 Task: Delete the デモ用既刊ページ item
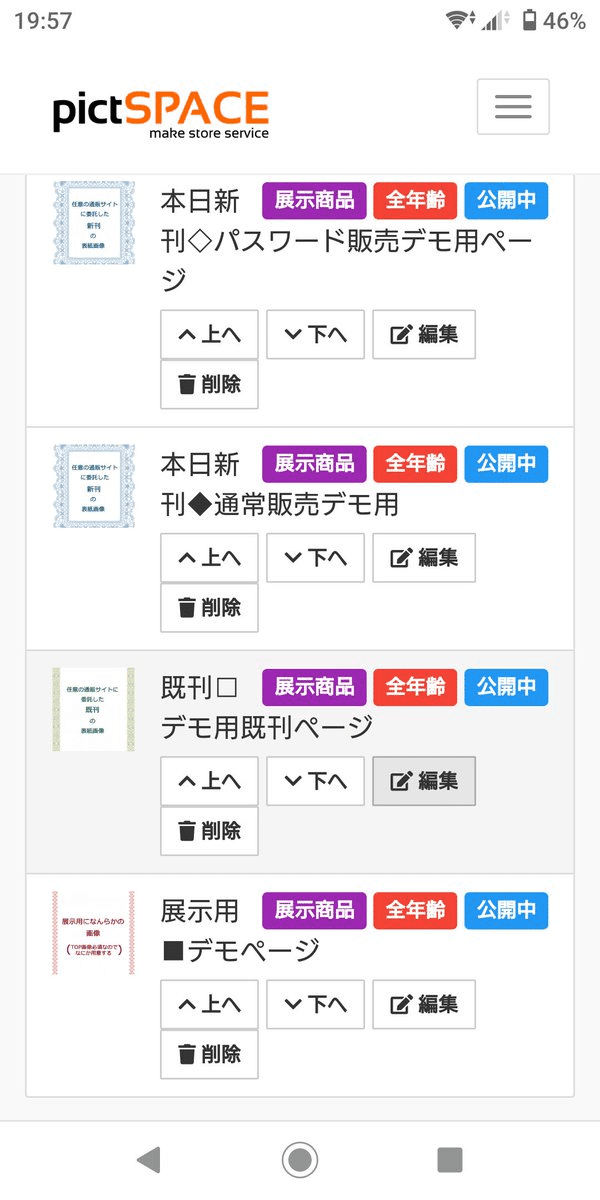[x=209, y=830]
